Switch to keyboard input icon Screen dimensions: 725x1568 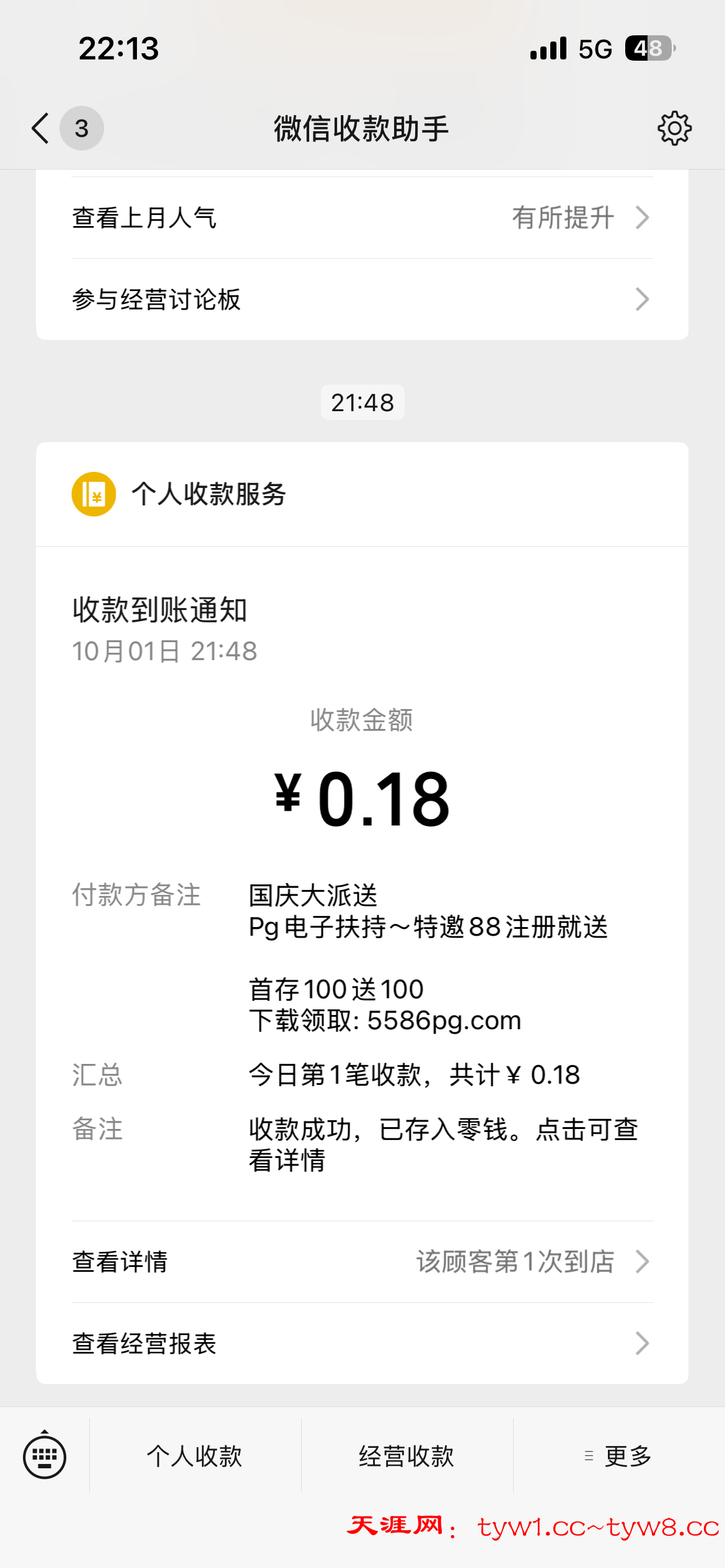tap(45, 1456)
